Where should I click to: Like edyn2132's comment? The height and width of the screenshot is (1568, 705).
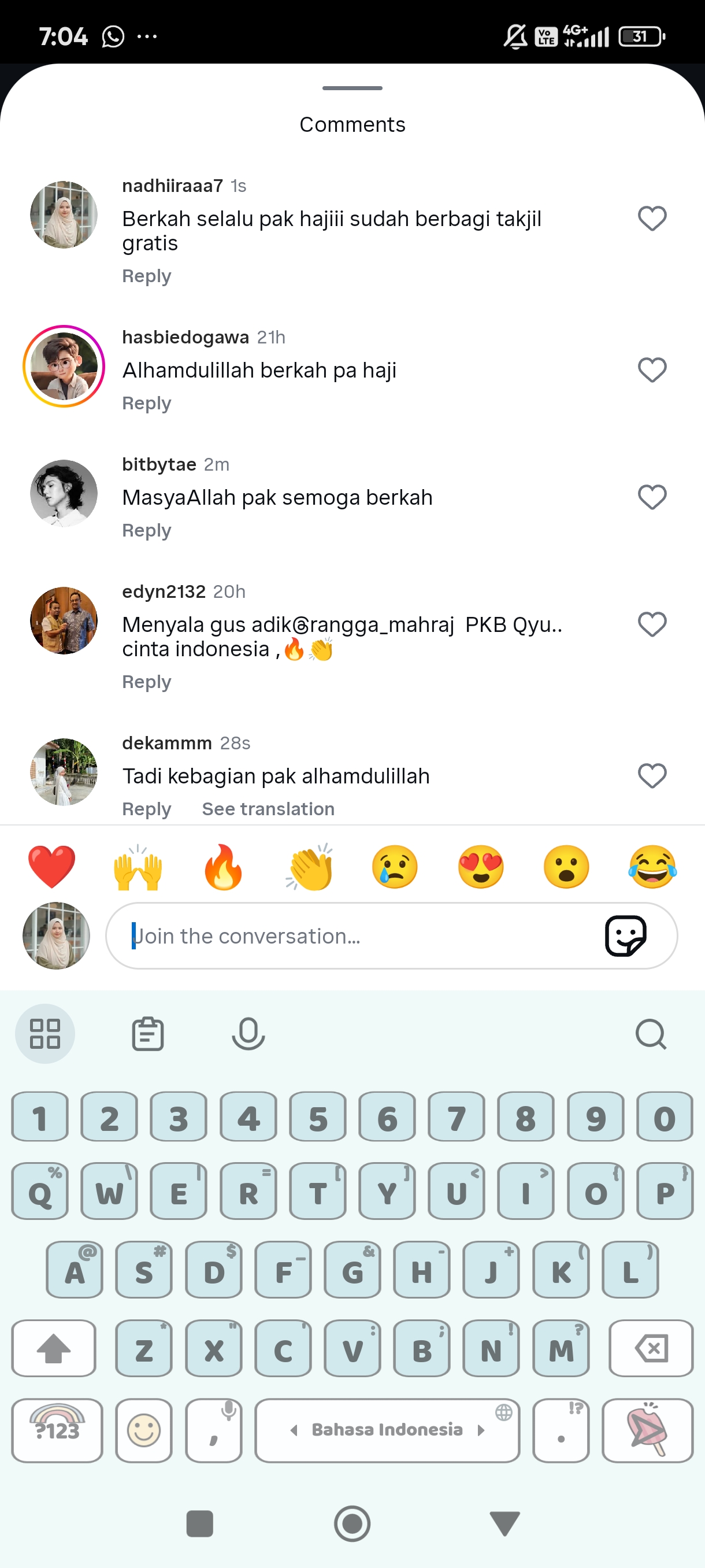click(652, 624)
